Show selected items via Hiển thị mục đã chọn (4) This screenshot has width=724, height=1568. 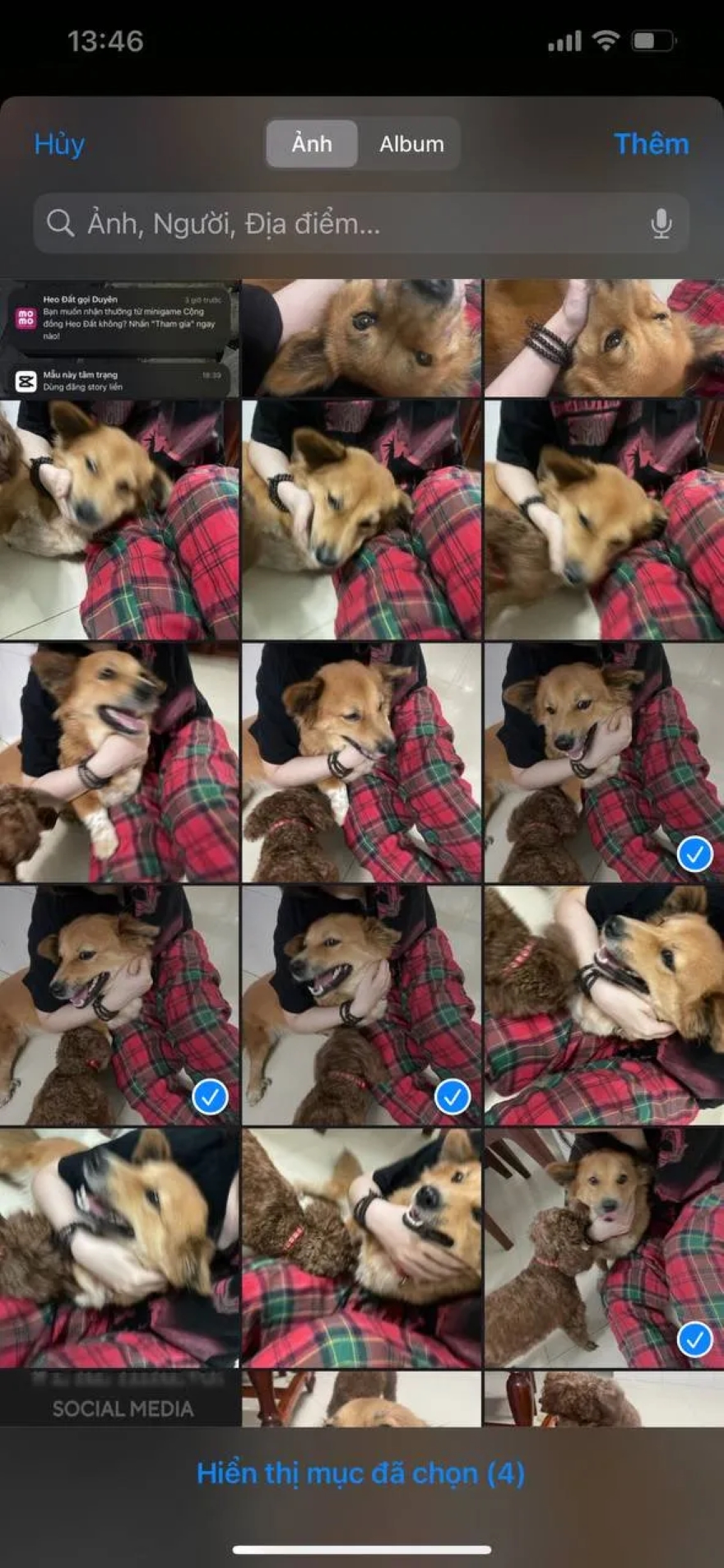click(360, 1473)
